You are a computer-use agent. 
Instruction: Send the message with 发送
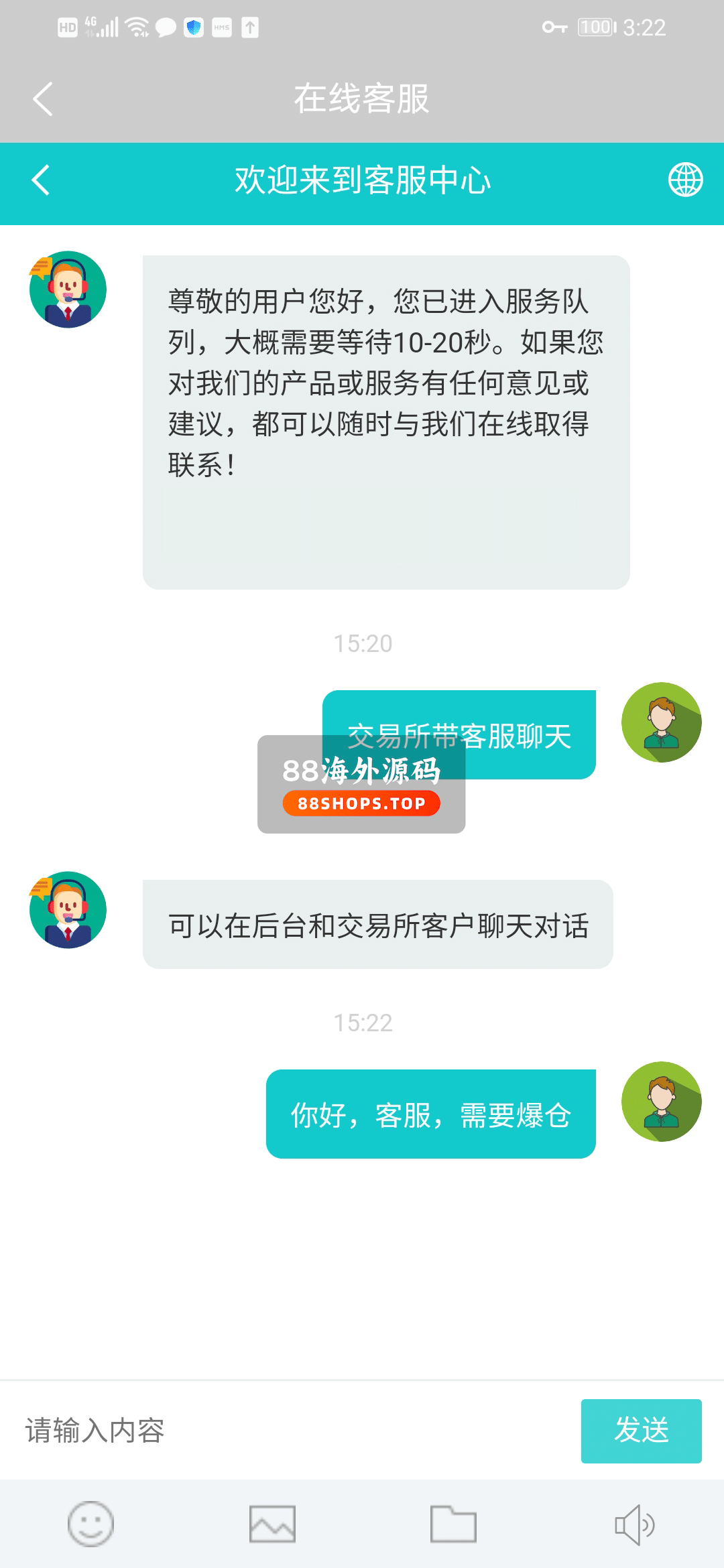[641, 1431]
